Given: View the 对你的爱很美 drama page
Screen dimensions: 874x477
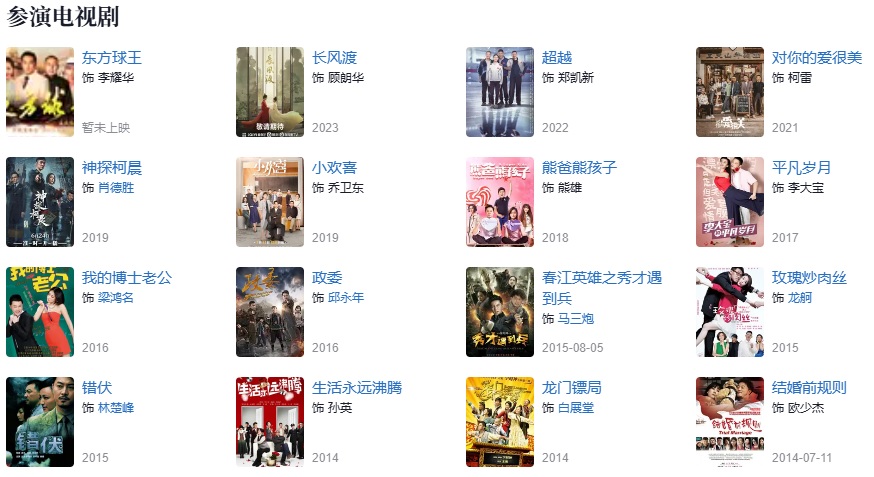Looking at the screenshot, I should [x=816, y=58].
